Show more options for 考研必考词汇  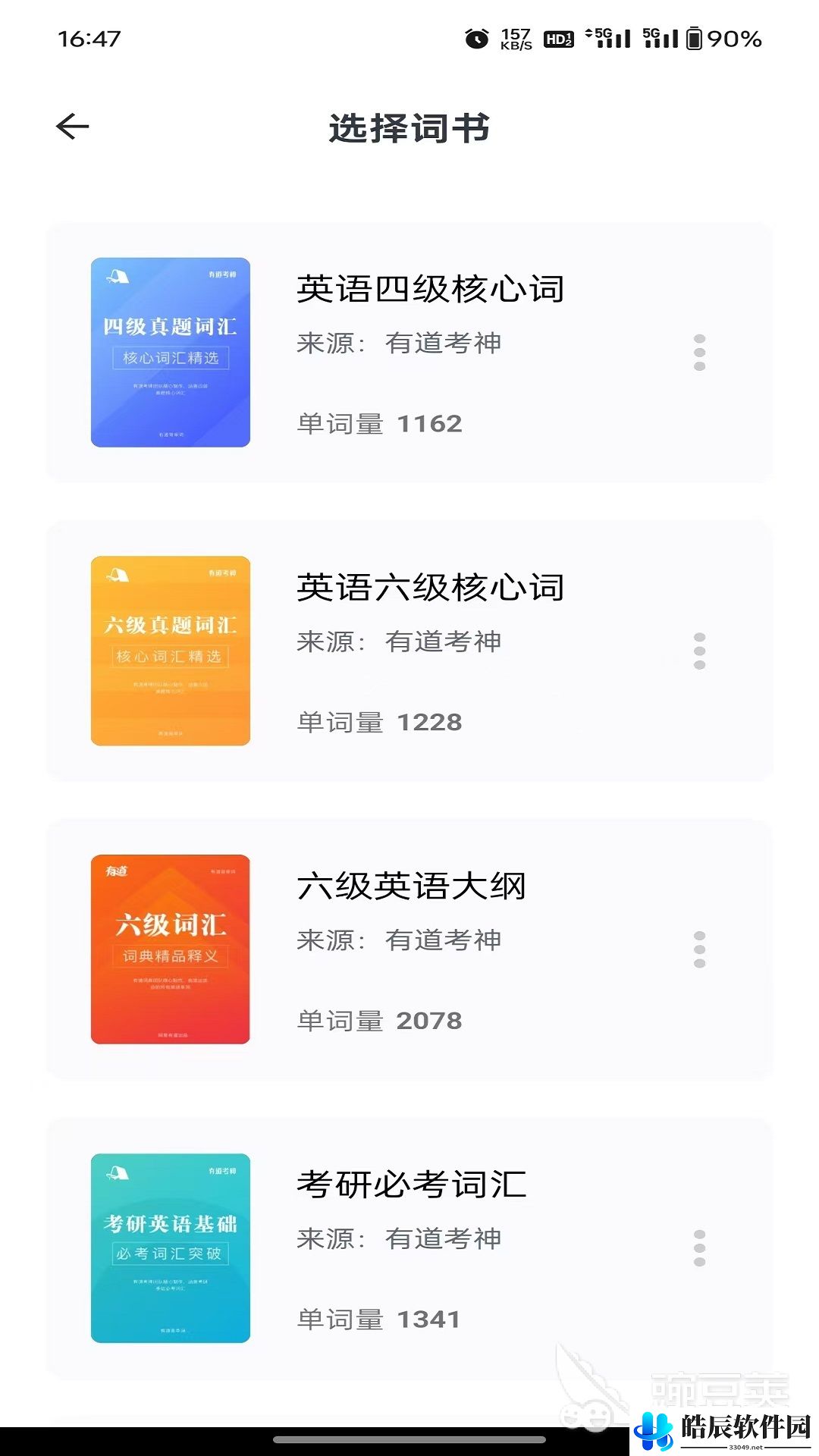click(x=699, y=1247)
